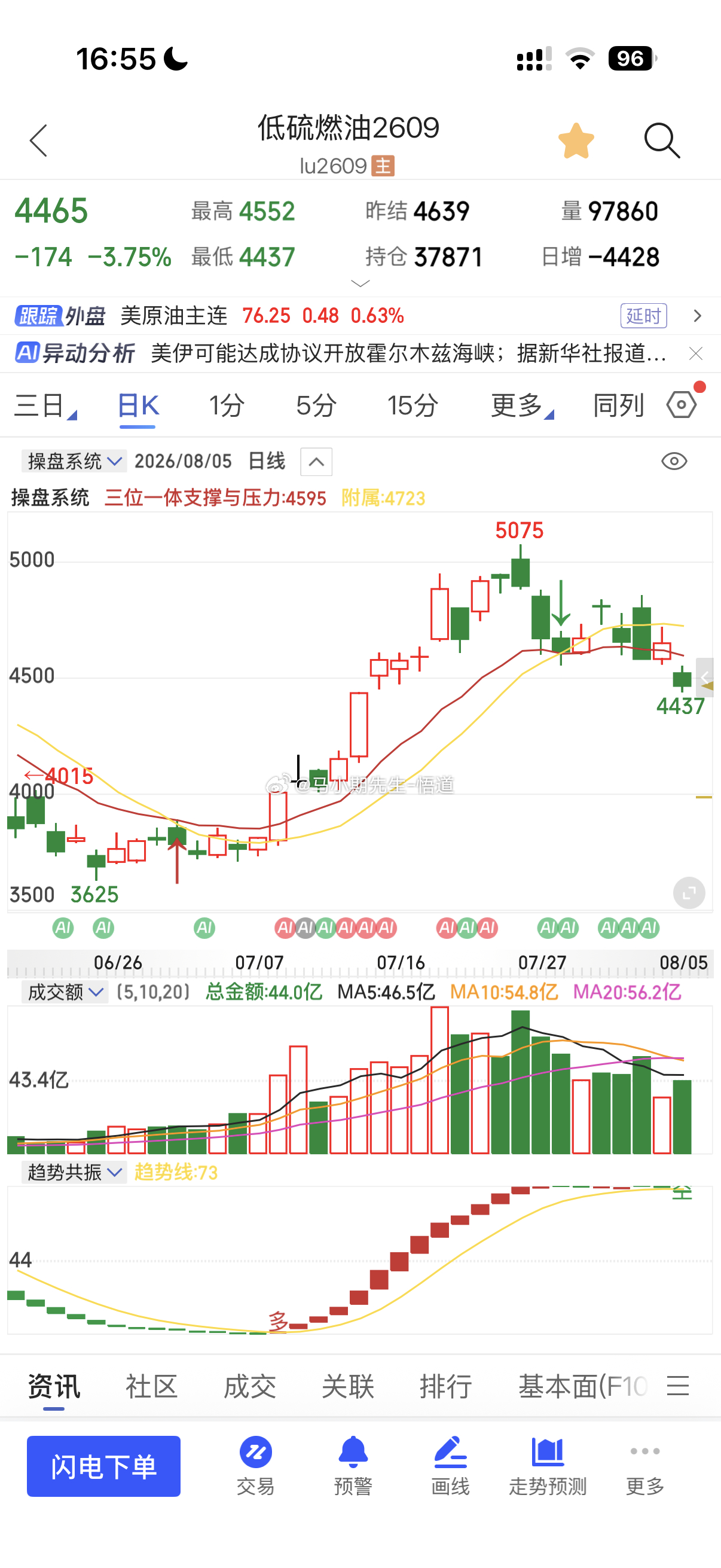Select the 15分 chart period

tap(413, 405)
